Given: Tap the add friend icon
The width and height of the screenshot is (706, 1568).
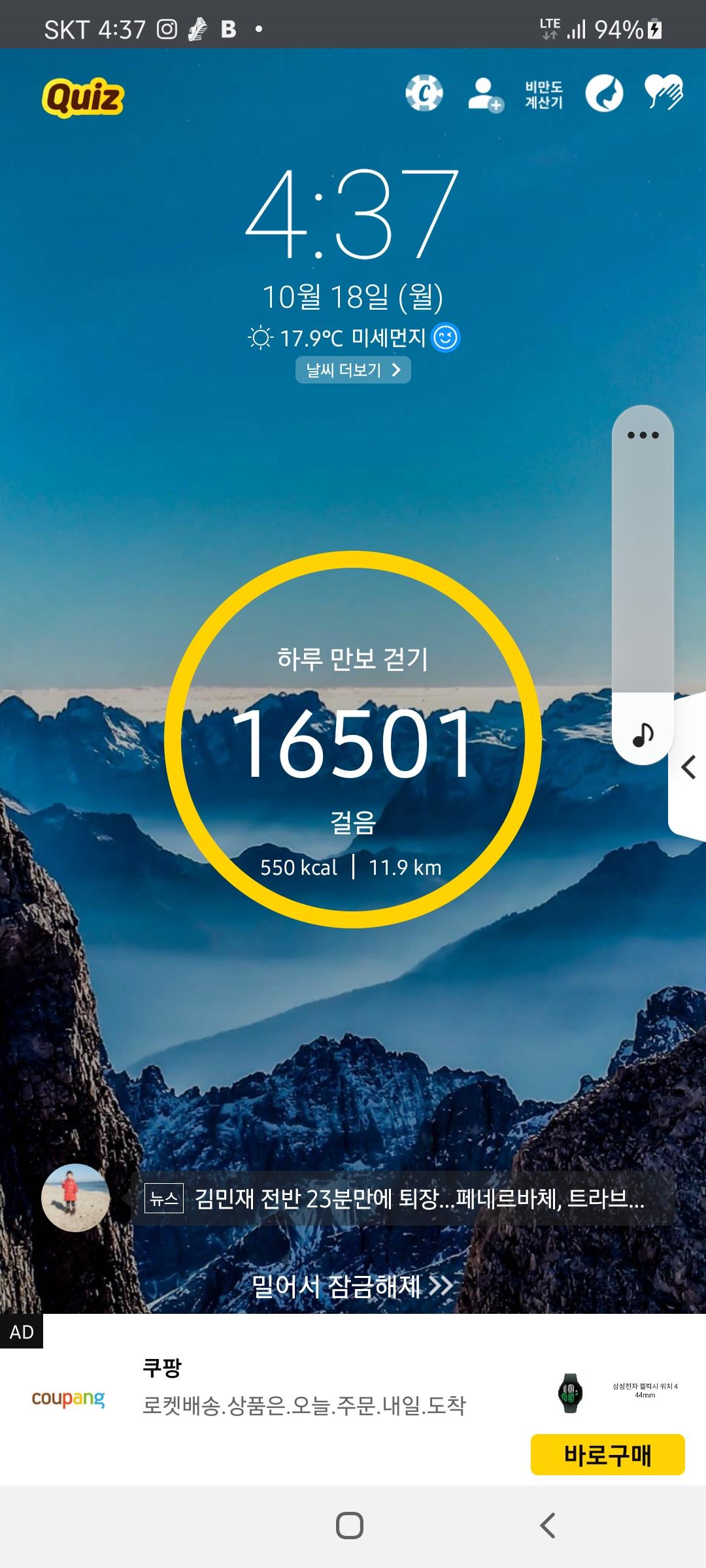Looking at the screenshot, I should [485, 95].
